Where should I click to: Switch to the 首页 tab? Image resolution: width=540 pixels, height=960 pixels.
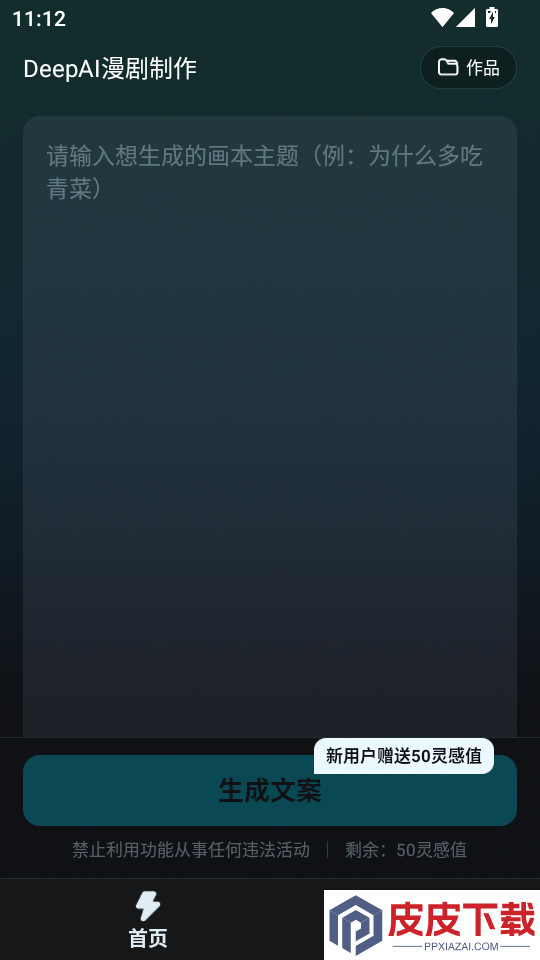(148, 920)
